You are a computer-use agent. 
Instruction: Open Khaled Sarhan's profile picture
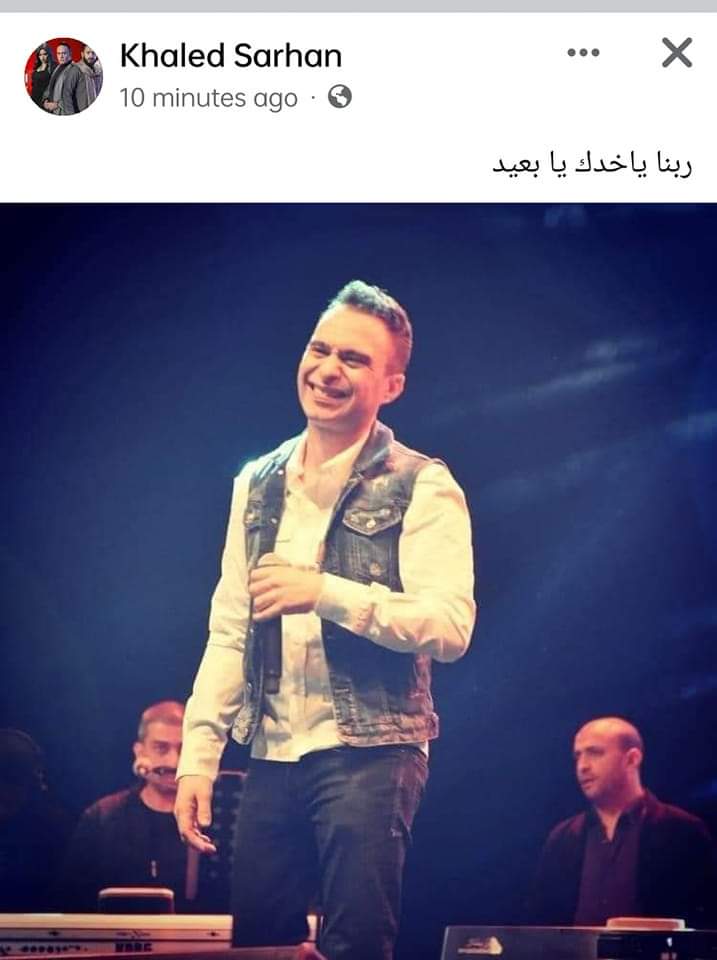point(63,76)
